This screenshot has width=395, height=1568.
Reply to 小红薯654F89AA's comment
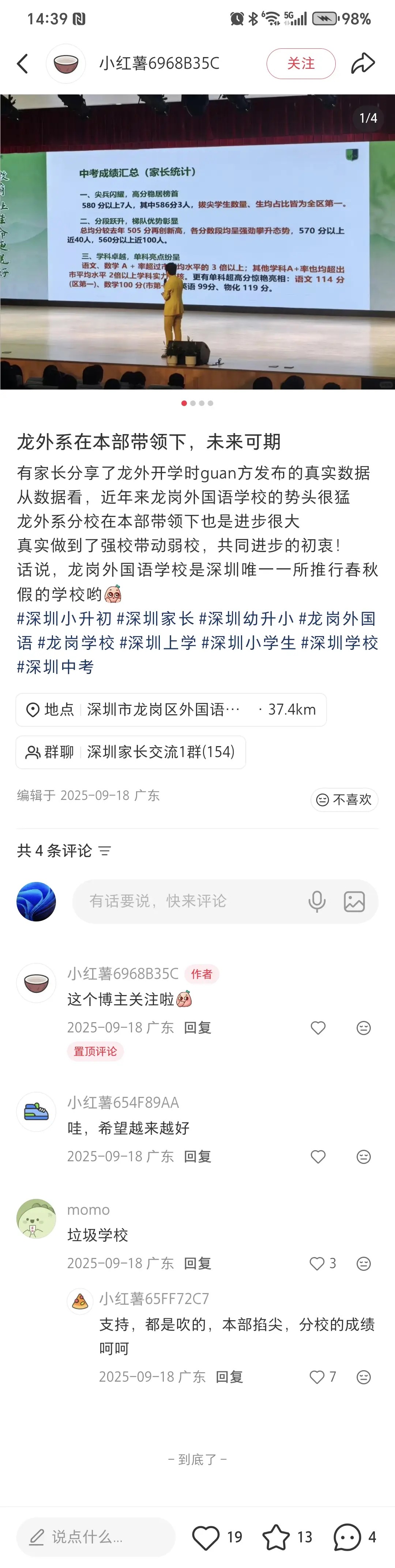tap(197, 1157)
